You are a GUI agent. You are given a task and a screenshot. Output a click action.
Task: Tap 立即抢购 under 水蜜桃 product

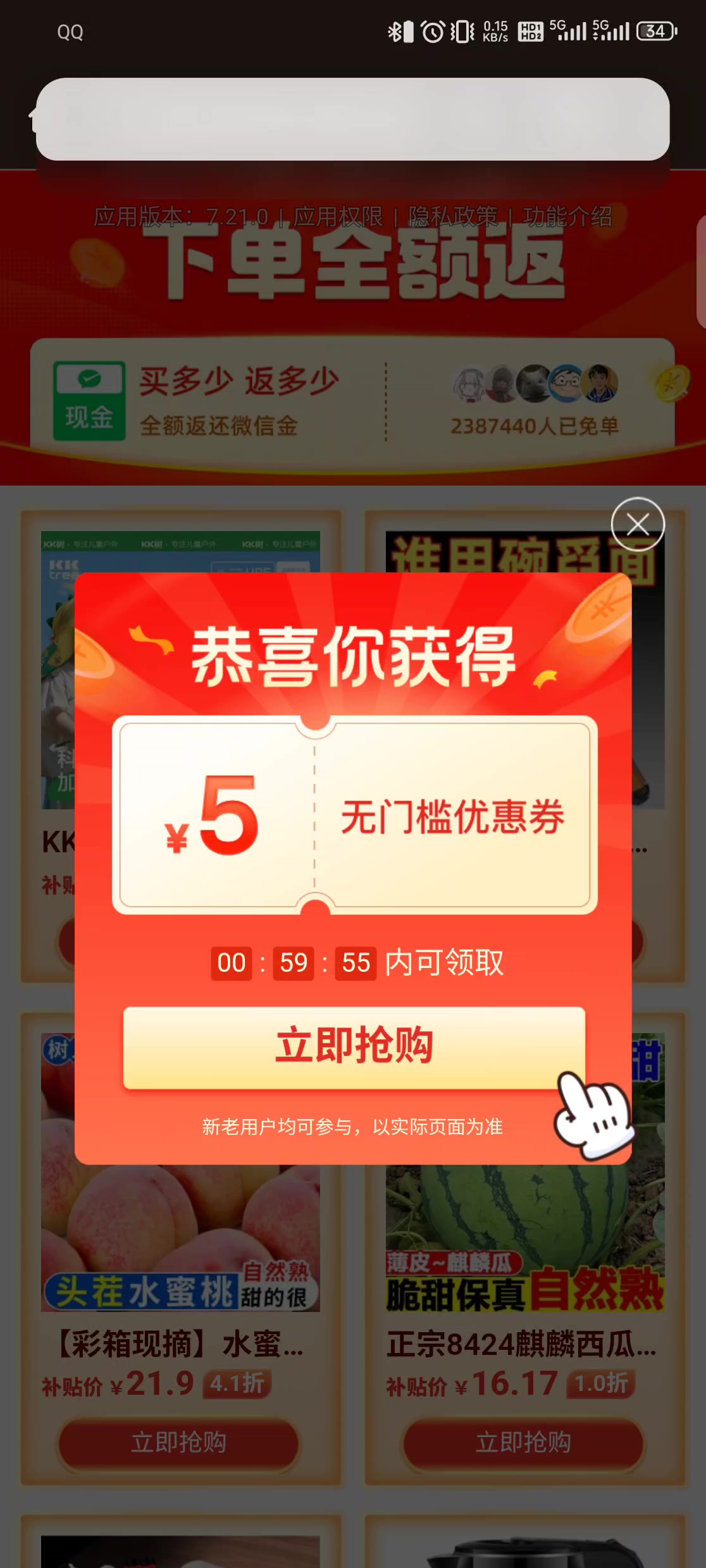178,1442
